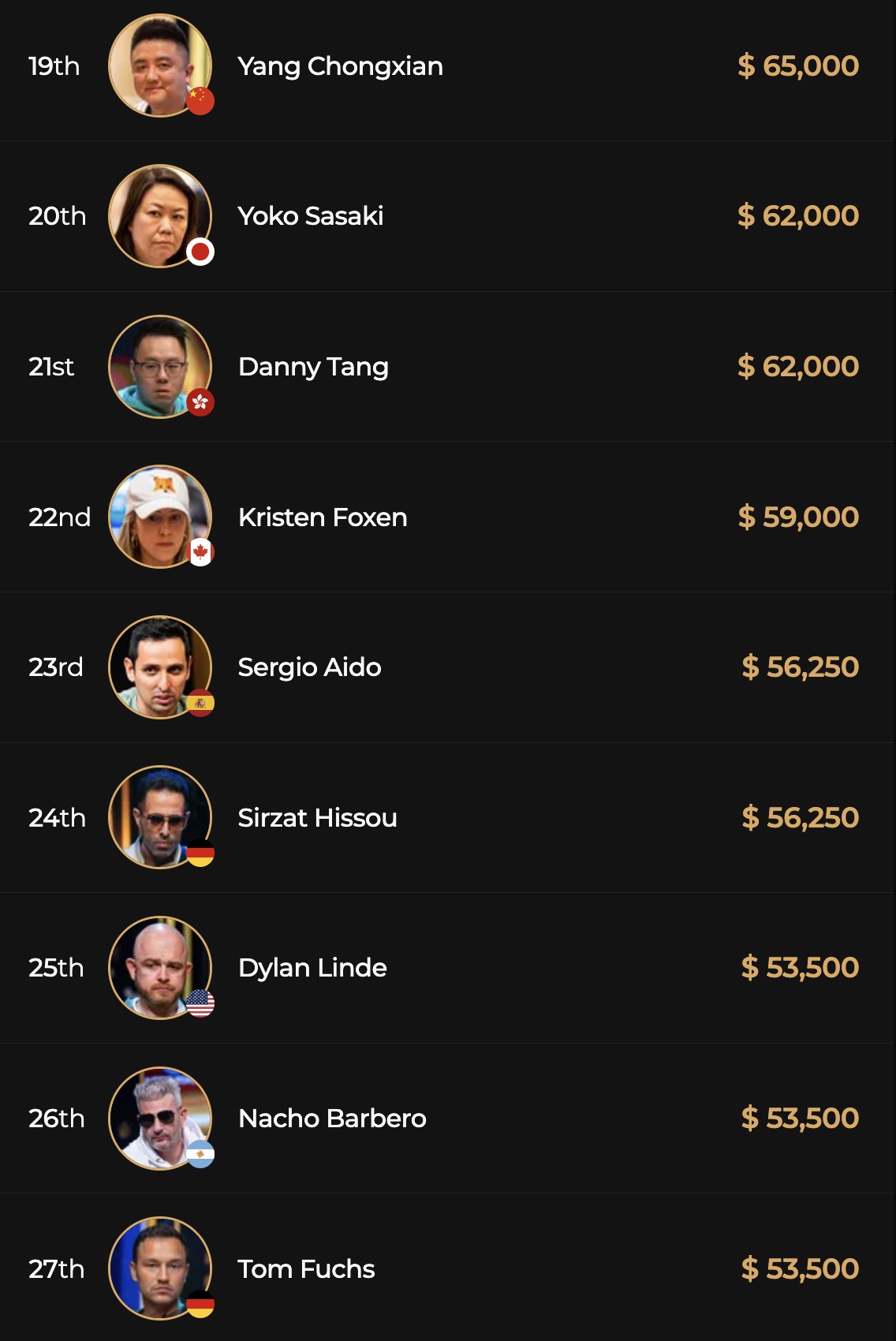Open Sergio Aido's player profile

coord(309,667)
